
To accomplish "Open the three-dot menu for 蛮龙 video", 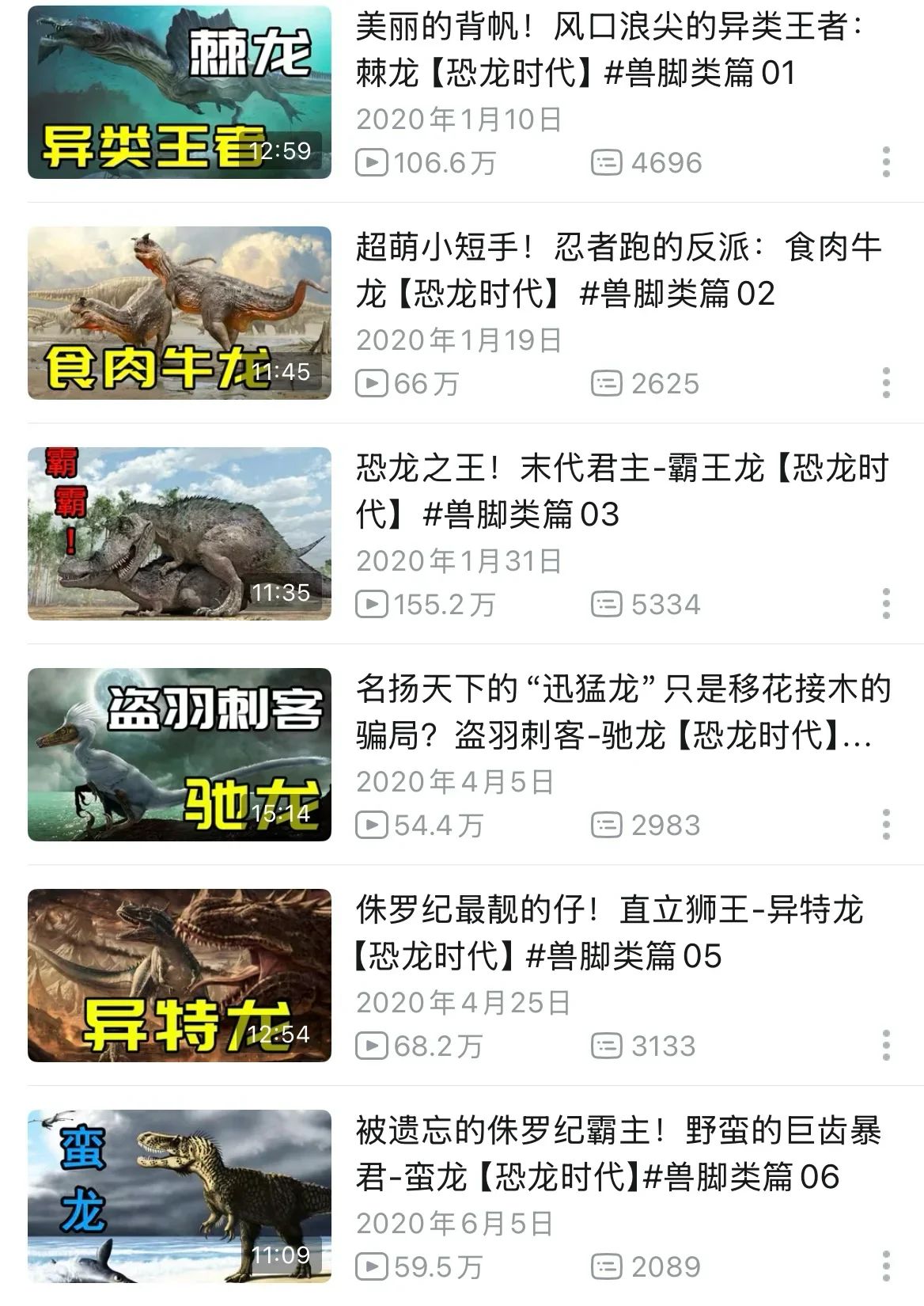I will 886,1266.
